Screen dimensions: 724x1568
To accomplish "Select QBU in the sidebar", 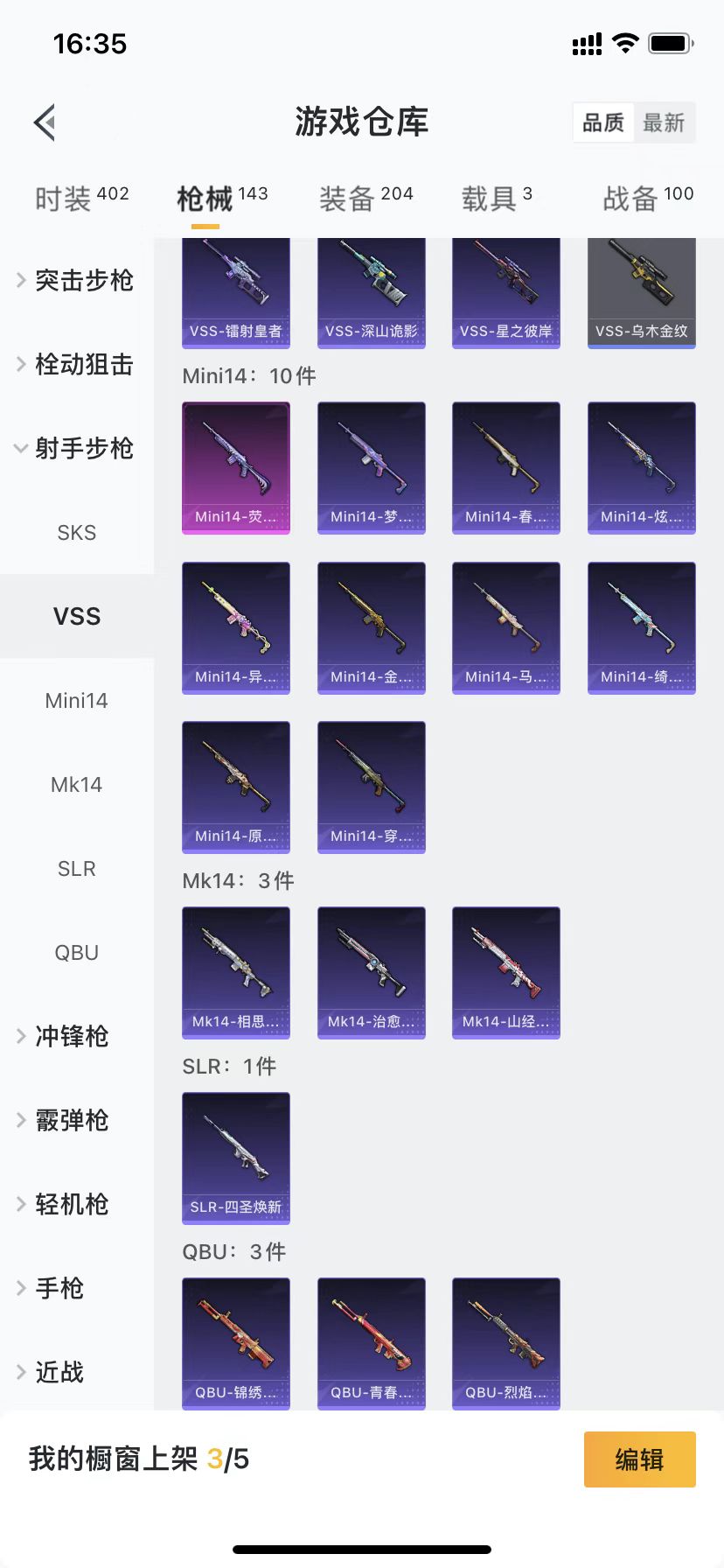I will [x=77, y=953].
